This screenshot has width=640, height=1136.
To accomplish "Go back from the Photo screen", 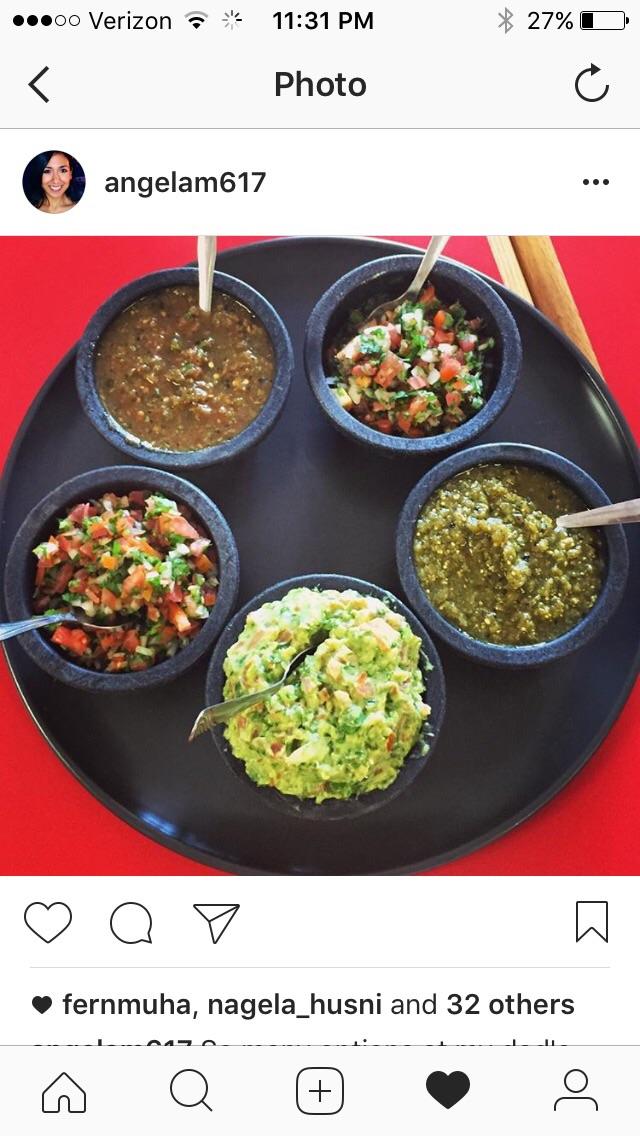I will [39, 85].
